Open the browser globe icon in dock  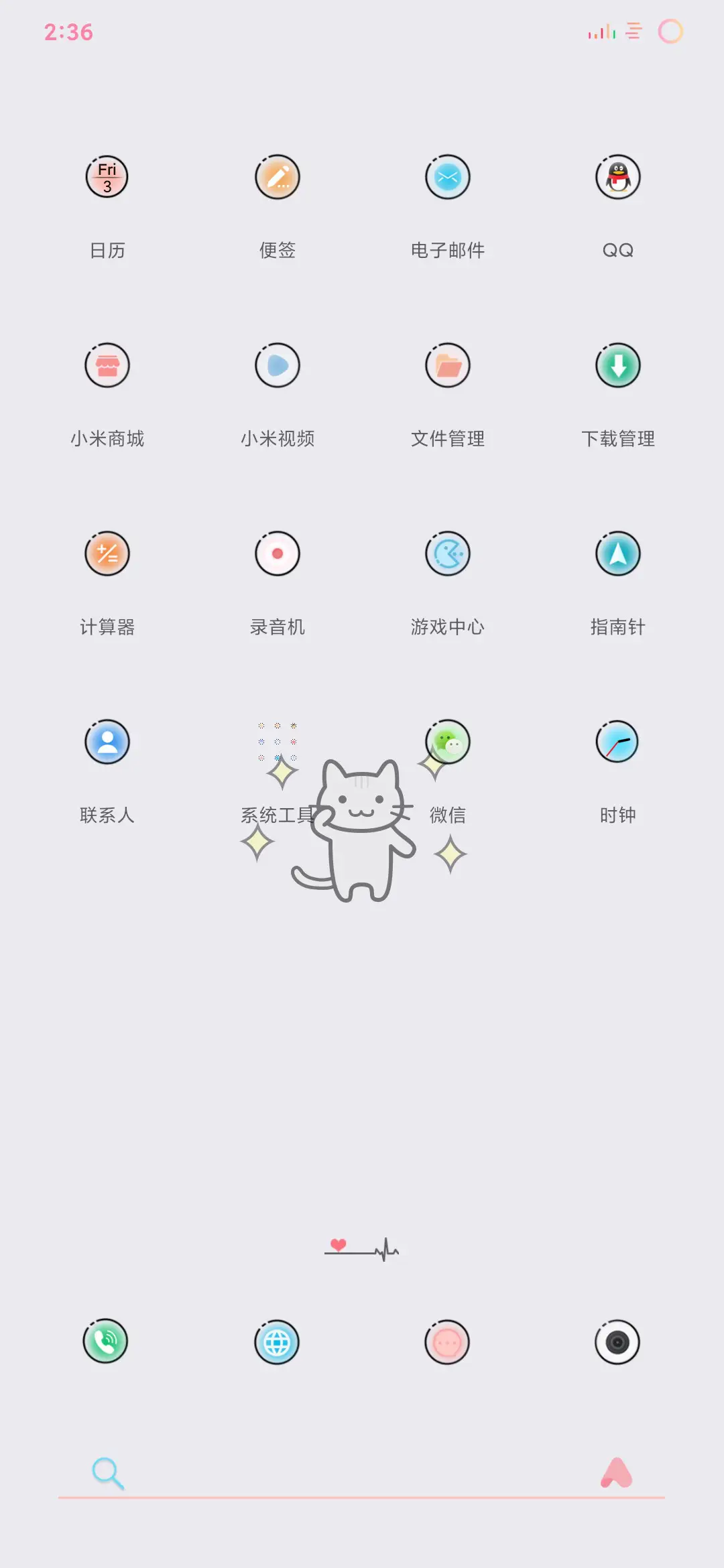tap(278, 1341)
